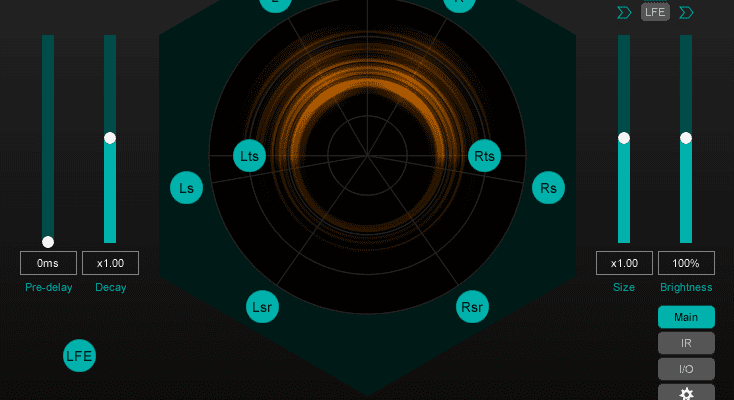Edit the 0ms pre-delay value field

48,263
